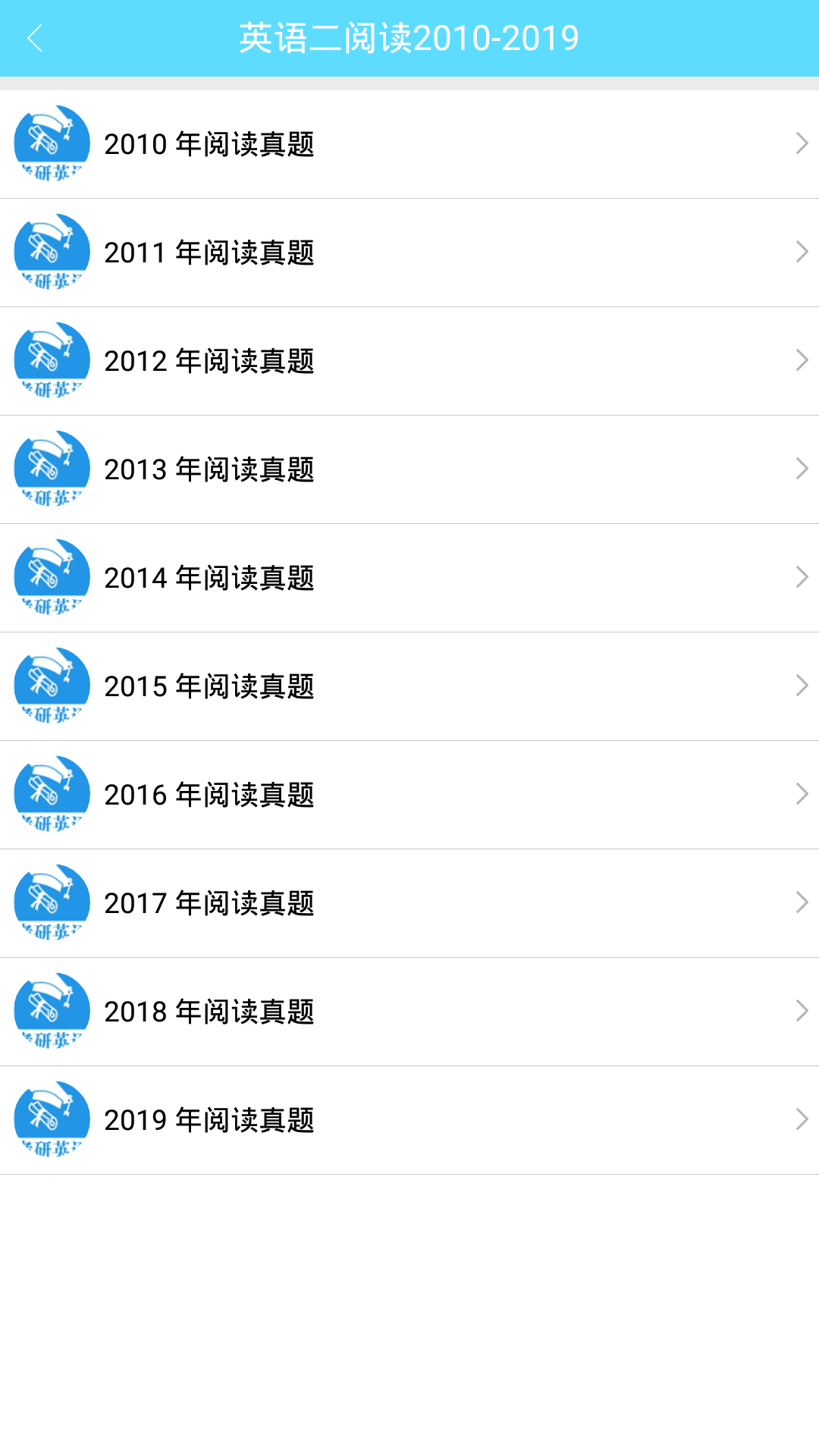
Task: Expand the 2019 年阅读真题 row chevron
Action: (802, 1119)
